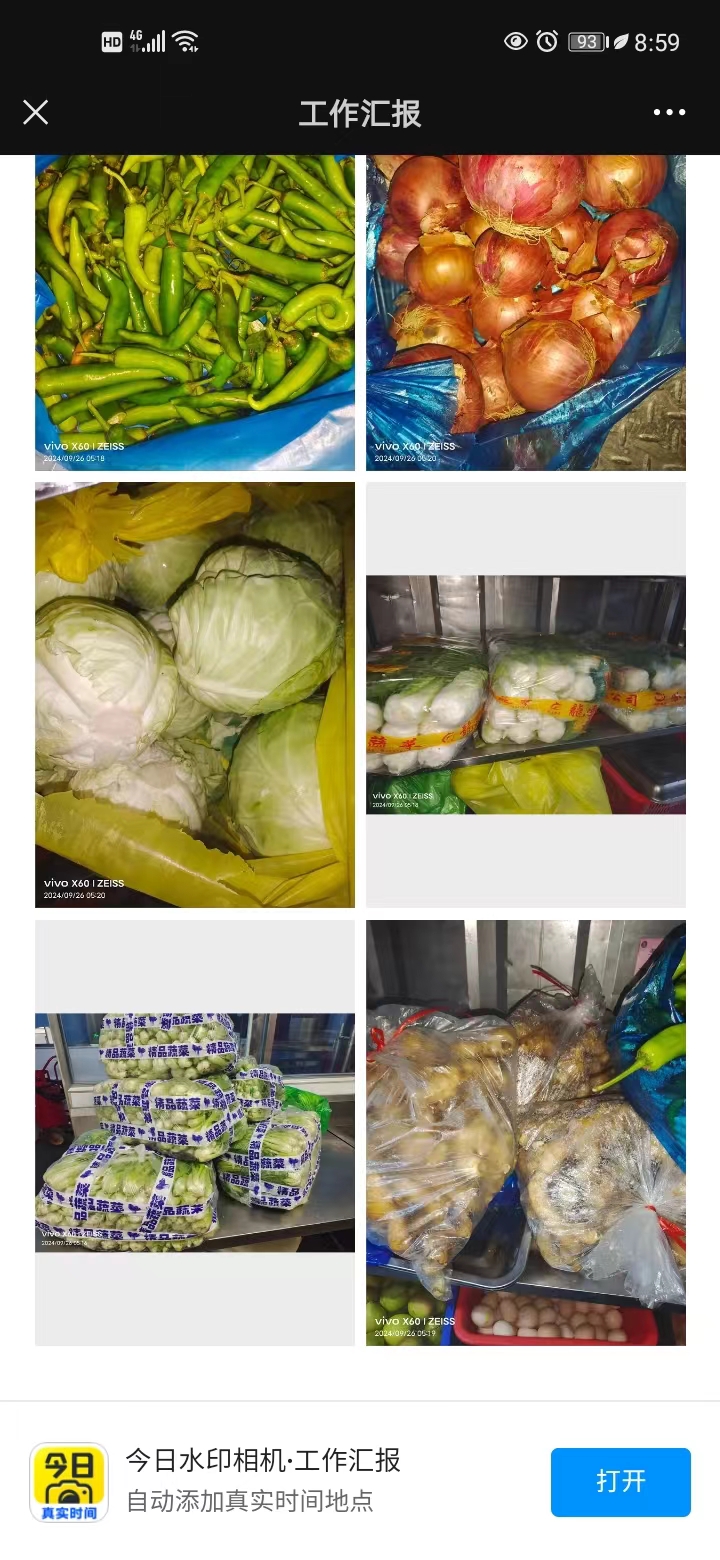Enlarge the cabbage heads photo
Screen dimensions: 720x1560
pos(195,695)
